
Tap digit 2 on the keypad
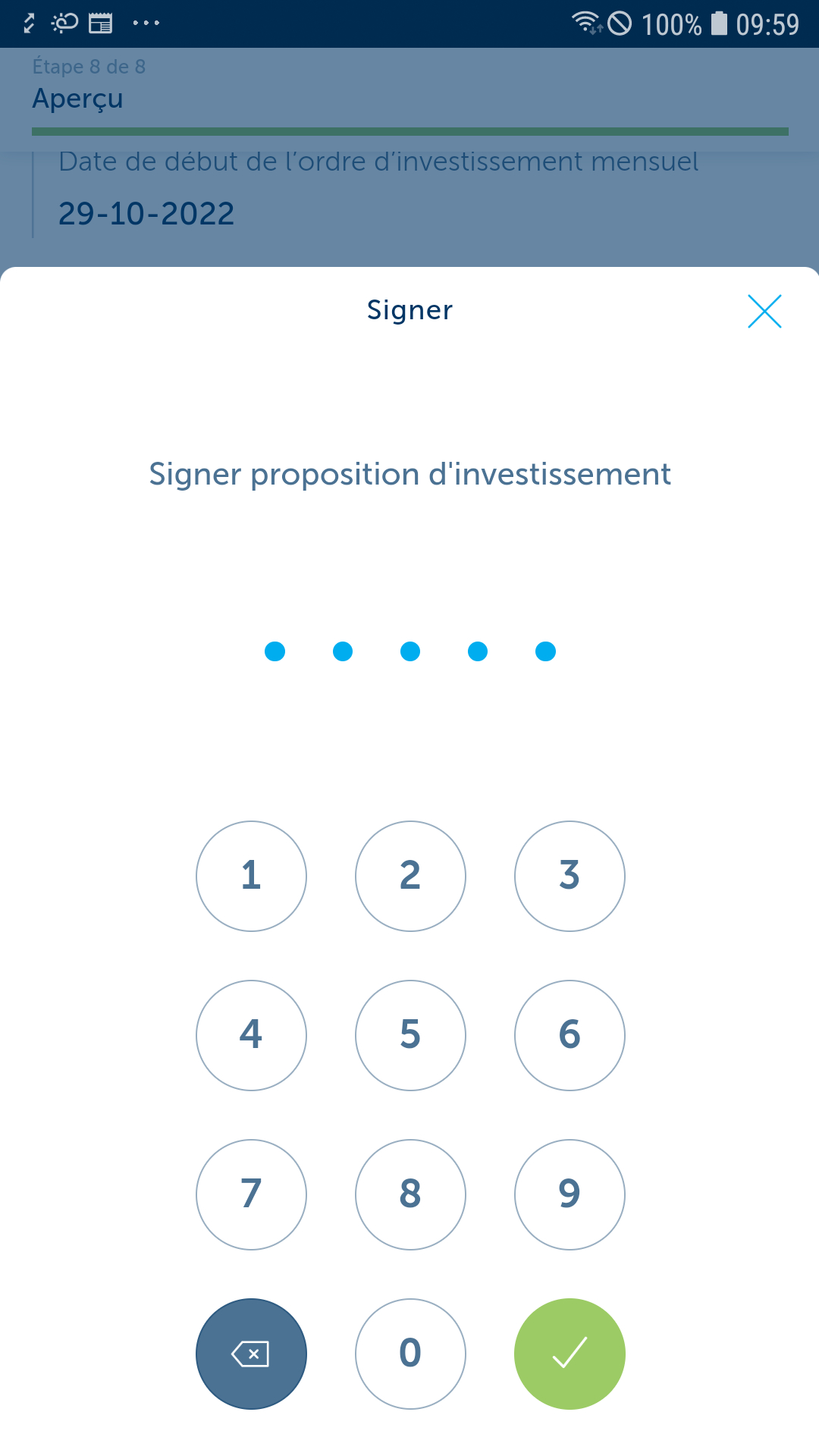(410, 876)
